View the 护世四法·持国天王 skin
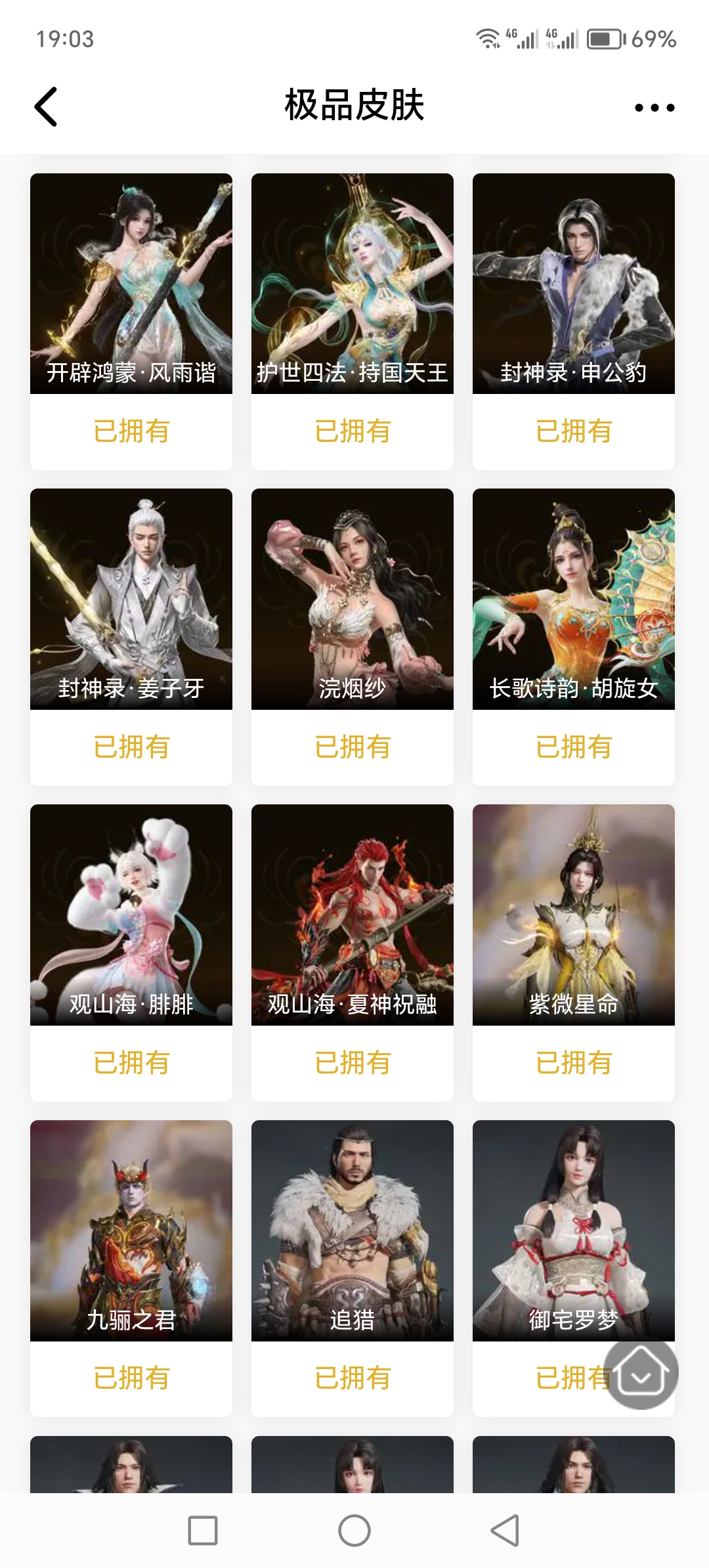 click(353, 284)
